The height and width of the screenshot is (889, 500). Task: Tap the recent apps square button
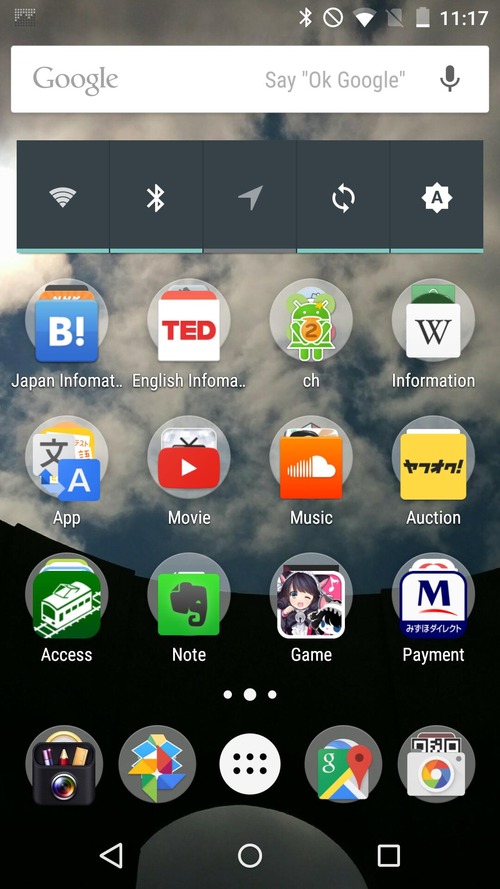[x=389, y=855]
